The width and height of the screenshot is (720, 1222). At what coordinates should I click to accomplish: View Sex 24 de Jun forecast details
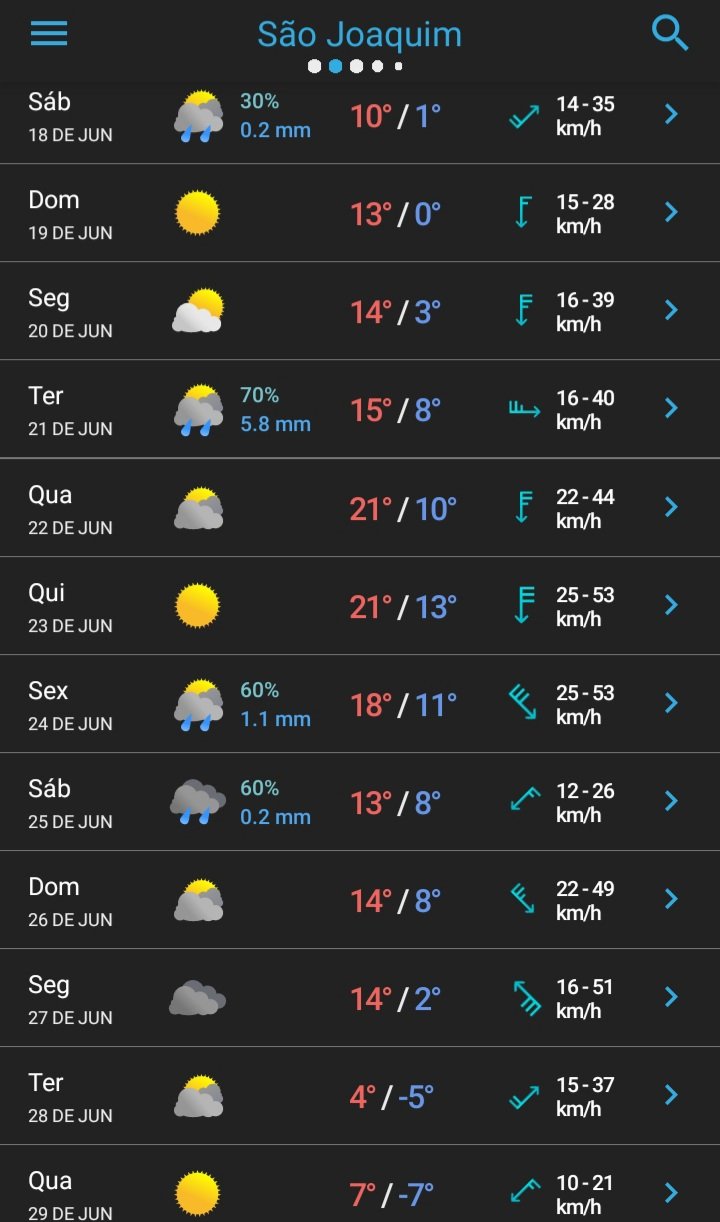[x=360, y=704]
